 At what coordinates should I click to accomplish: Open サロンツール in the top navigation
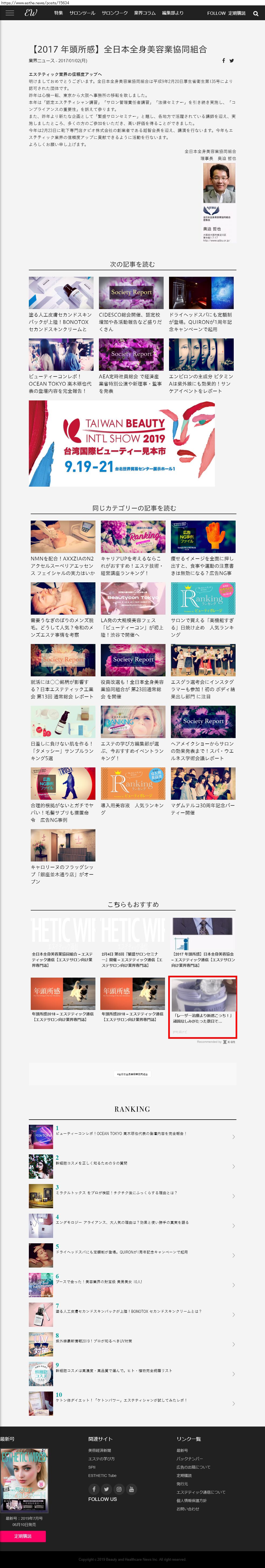coord(82,13)
